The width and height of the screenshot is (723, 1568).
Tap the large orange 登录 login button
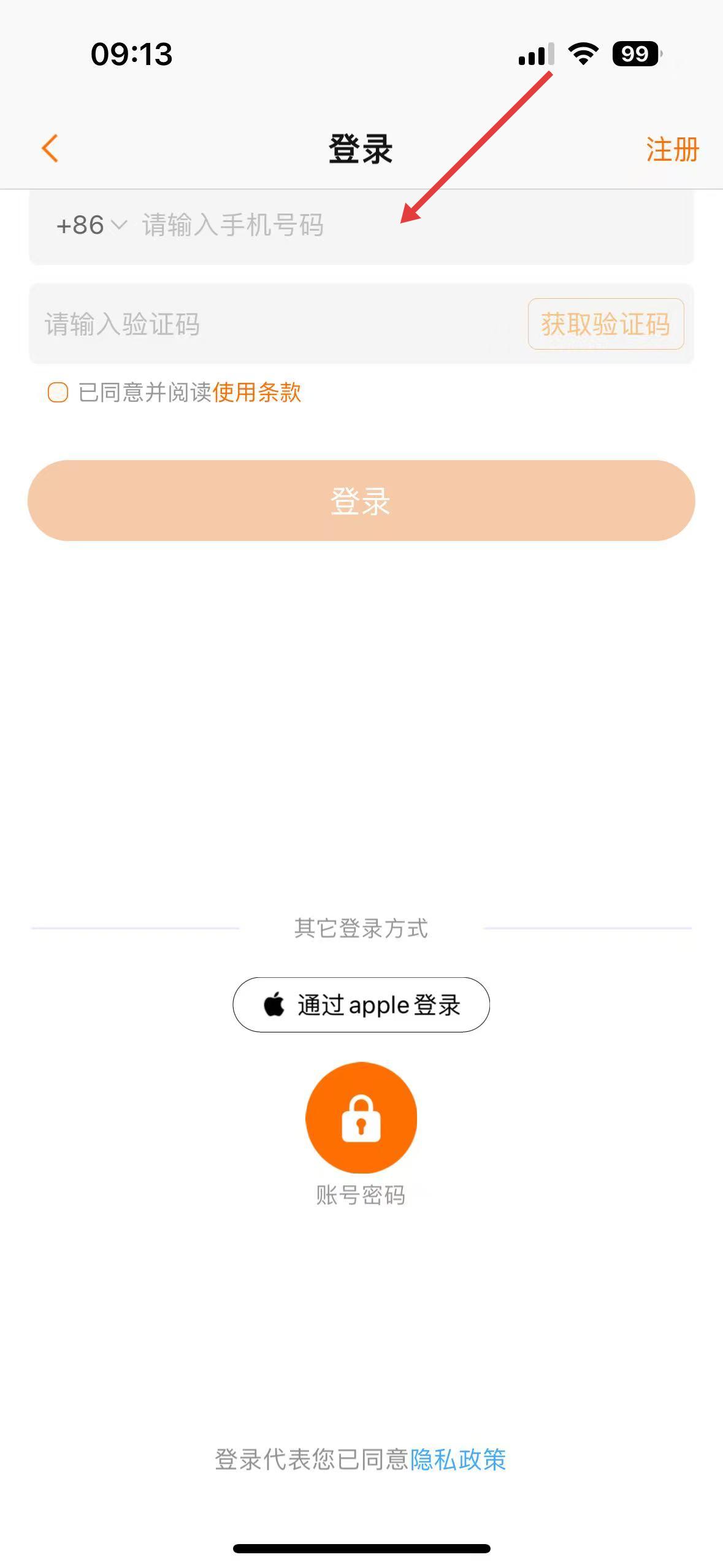[x=361, y=501]
